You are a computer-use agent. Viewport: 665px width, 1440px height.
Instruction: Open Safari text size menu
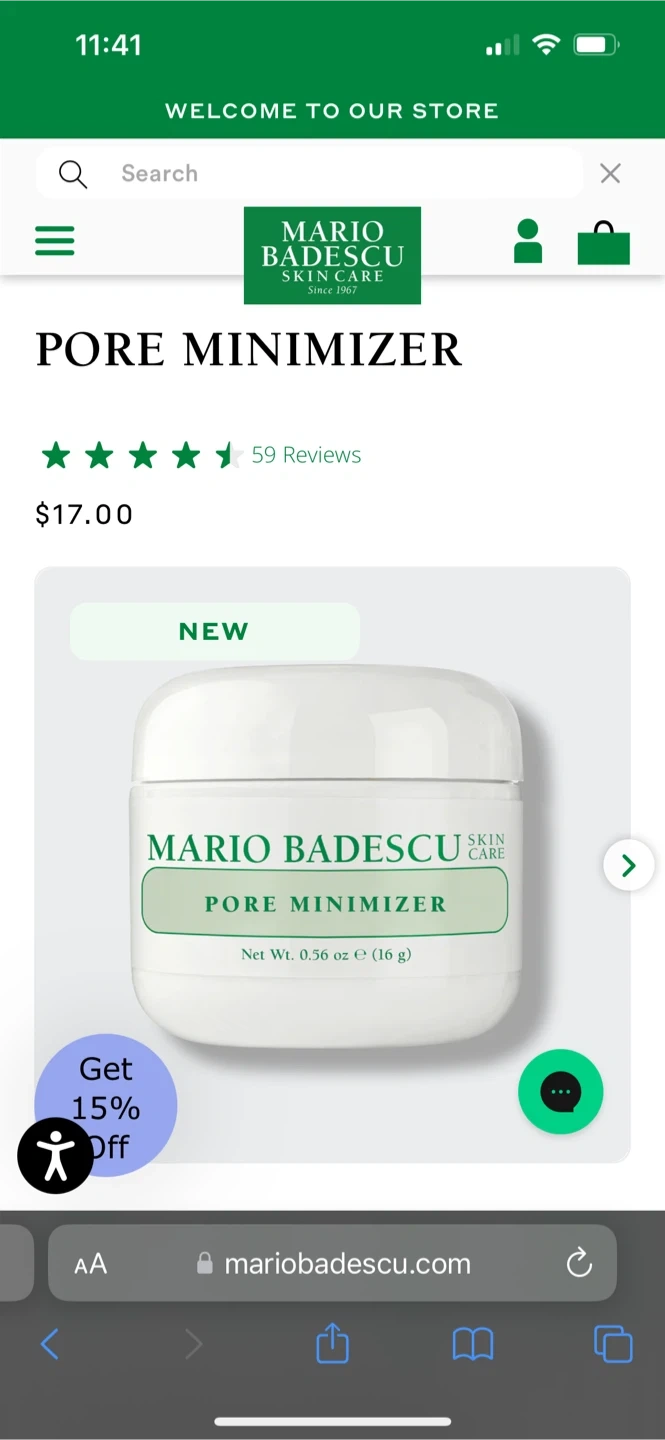click(x=90, y=1264)
